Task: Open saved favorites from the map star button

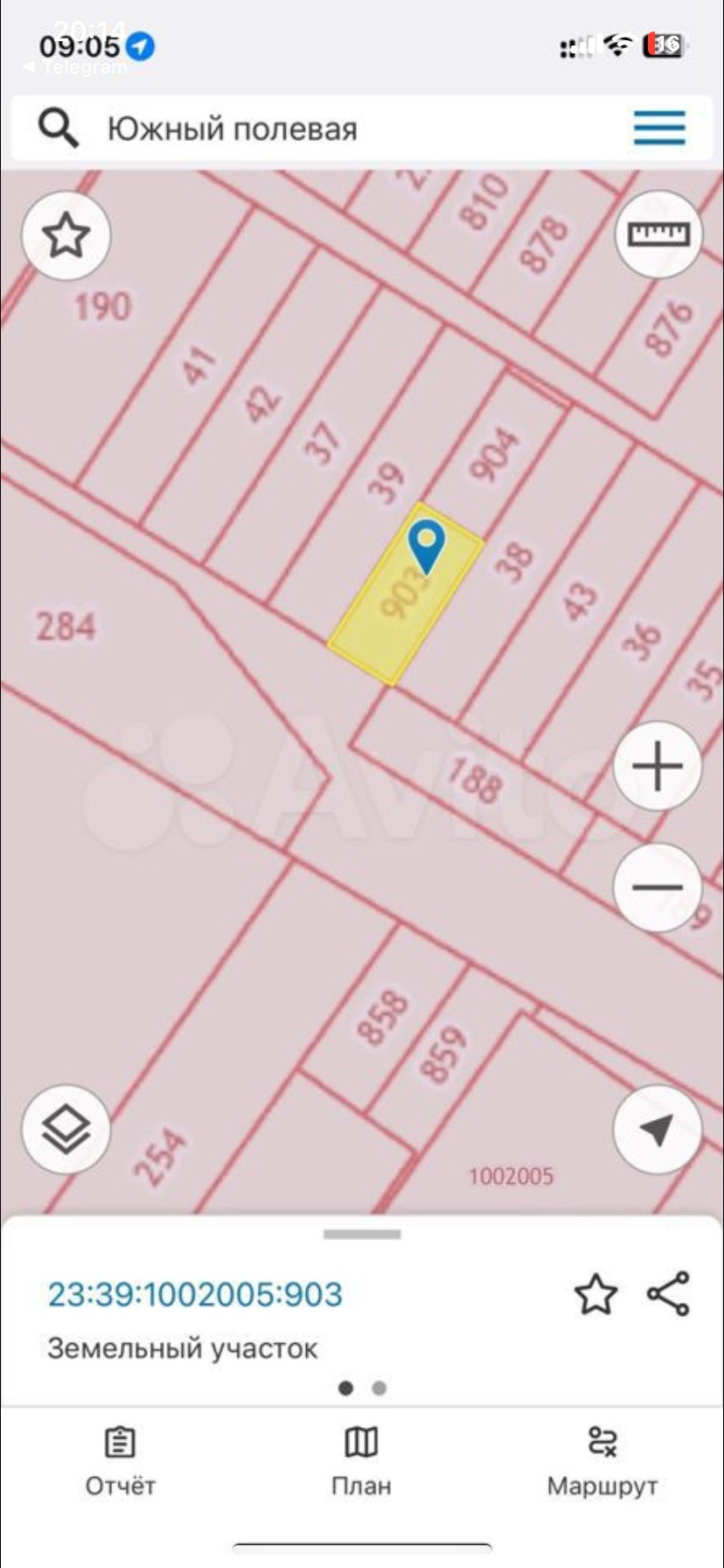Action: point(66,235)
